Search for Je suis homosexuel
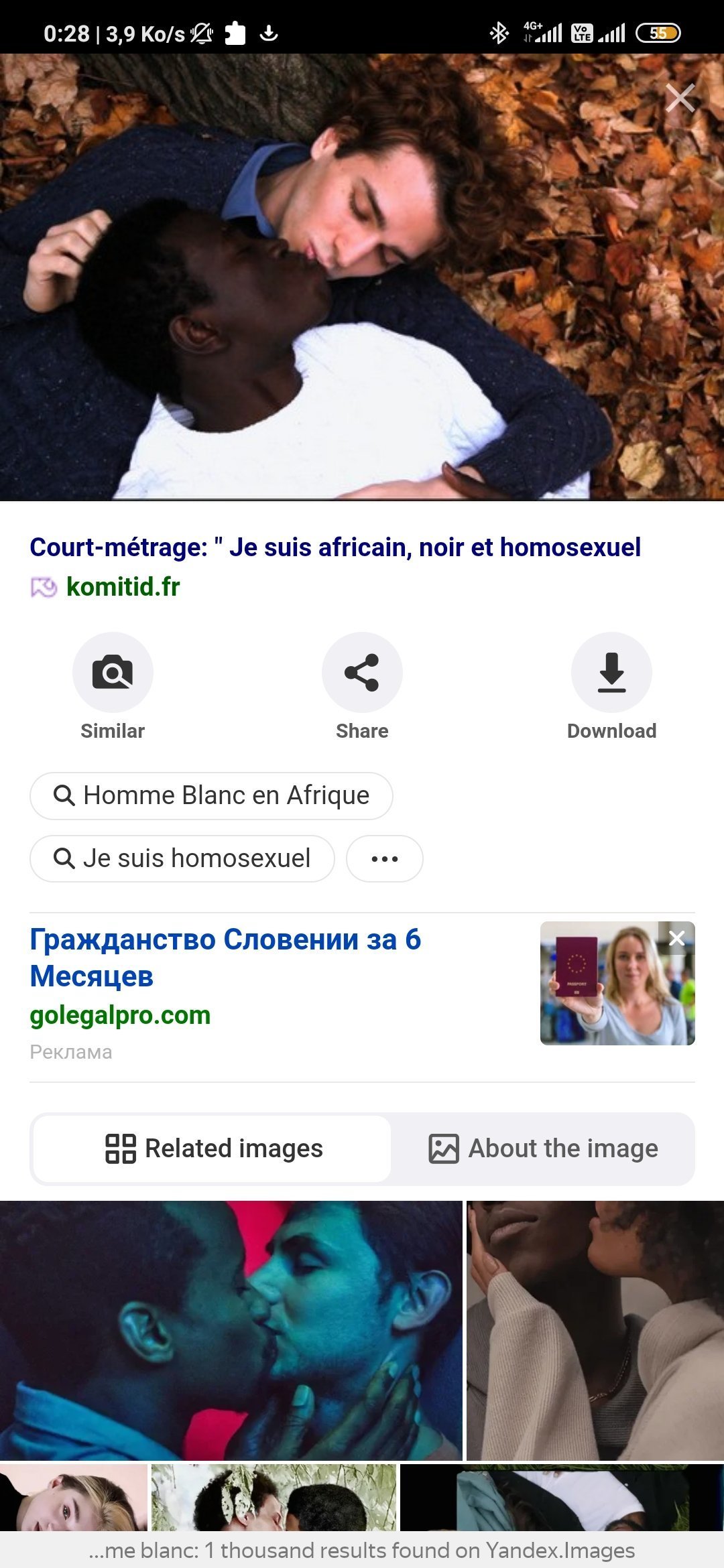 pyautogui.click(x=182, y=858)
